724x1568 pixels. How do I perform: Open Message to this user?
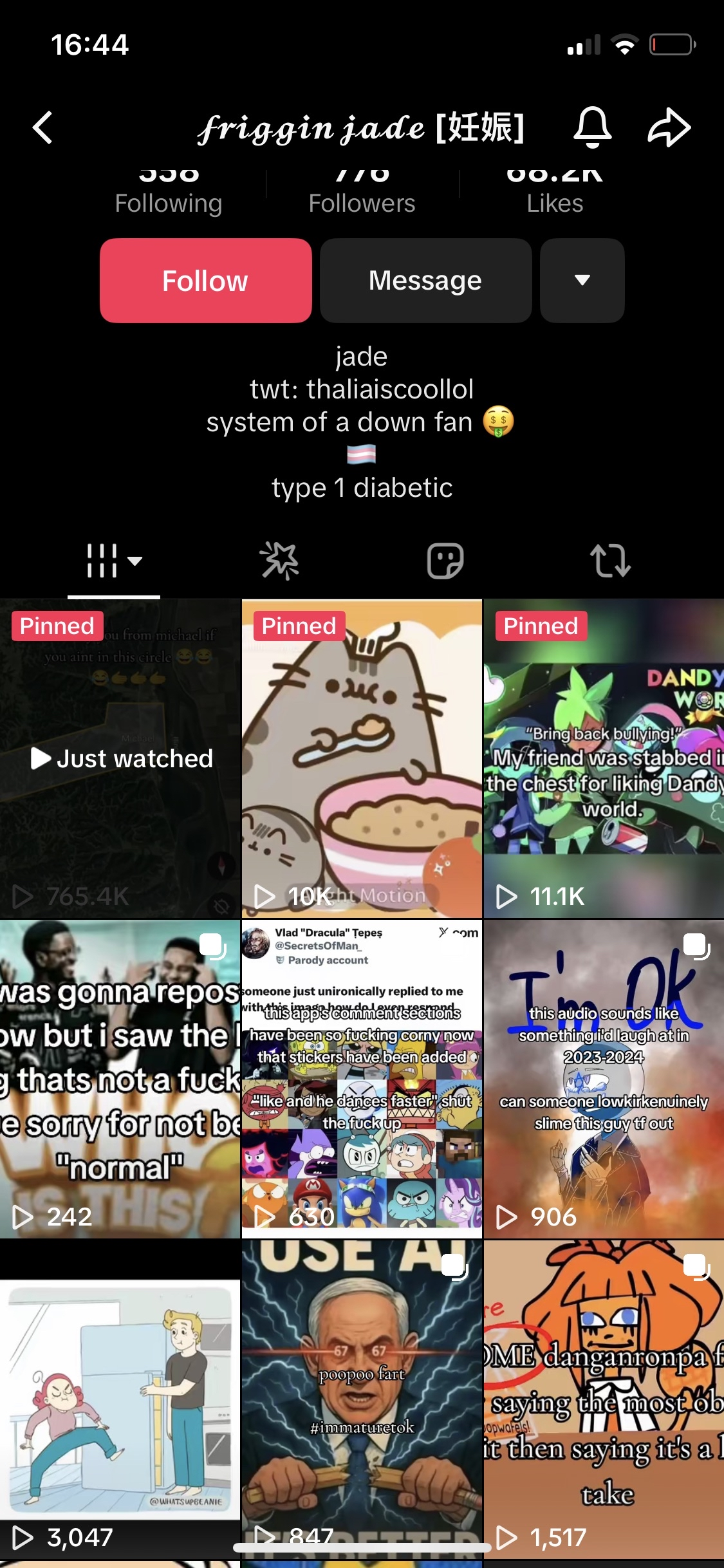click(x=425, y=281)
